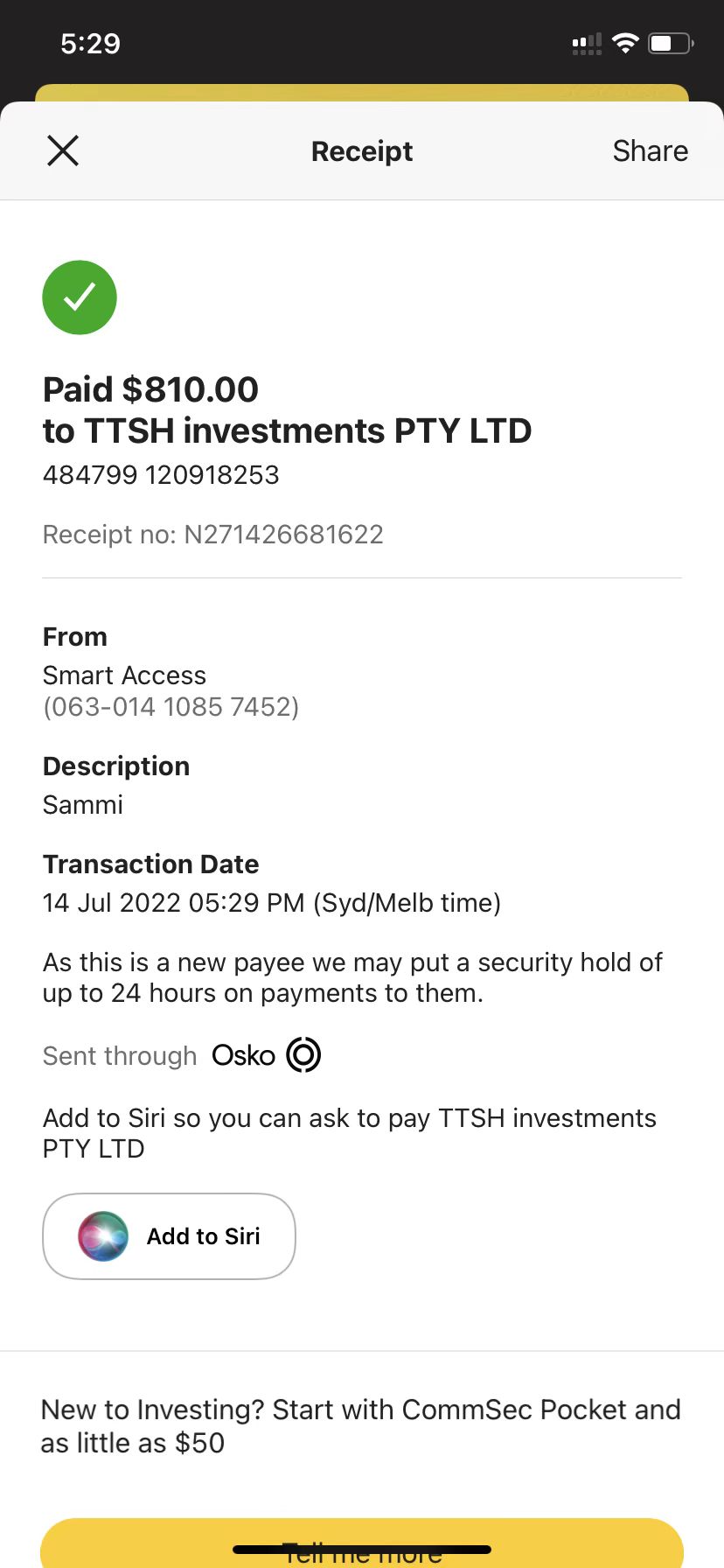Share this payment receipt

pos(650,150)
